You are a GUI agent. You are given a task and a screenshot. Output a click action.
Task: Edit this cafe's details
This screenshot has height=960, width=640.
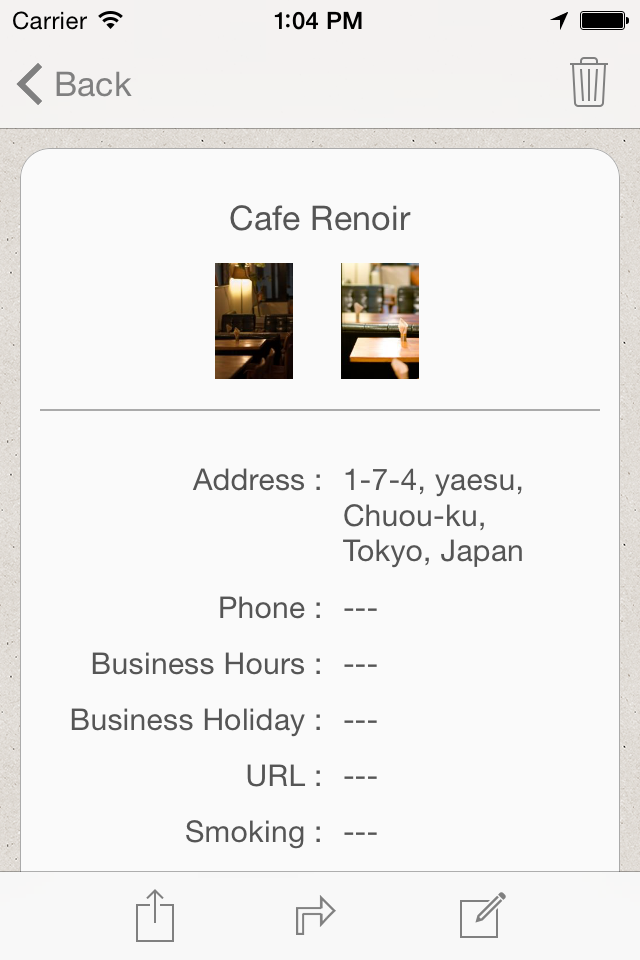482,916
